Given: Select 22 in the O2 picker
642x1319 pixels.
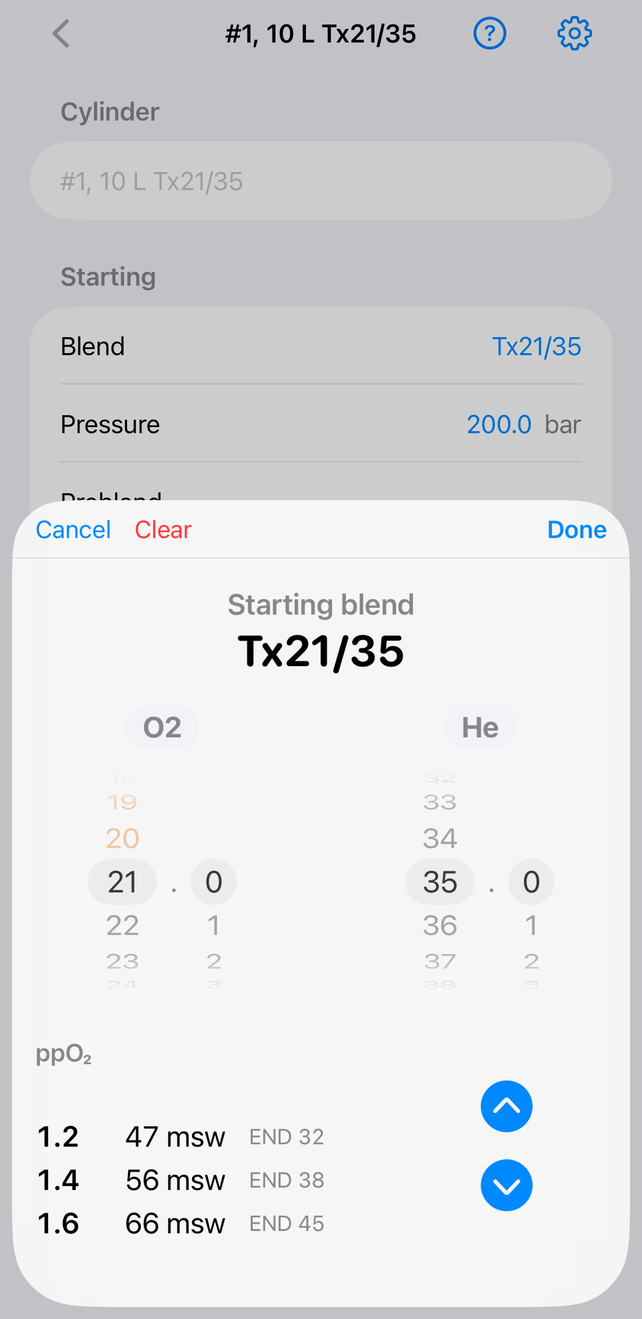Looking at the screenshot, I should [122, 925].
